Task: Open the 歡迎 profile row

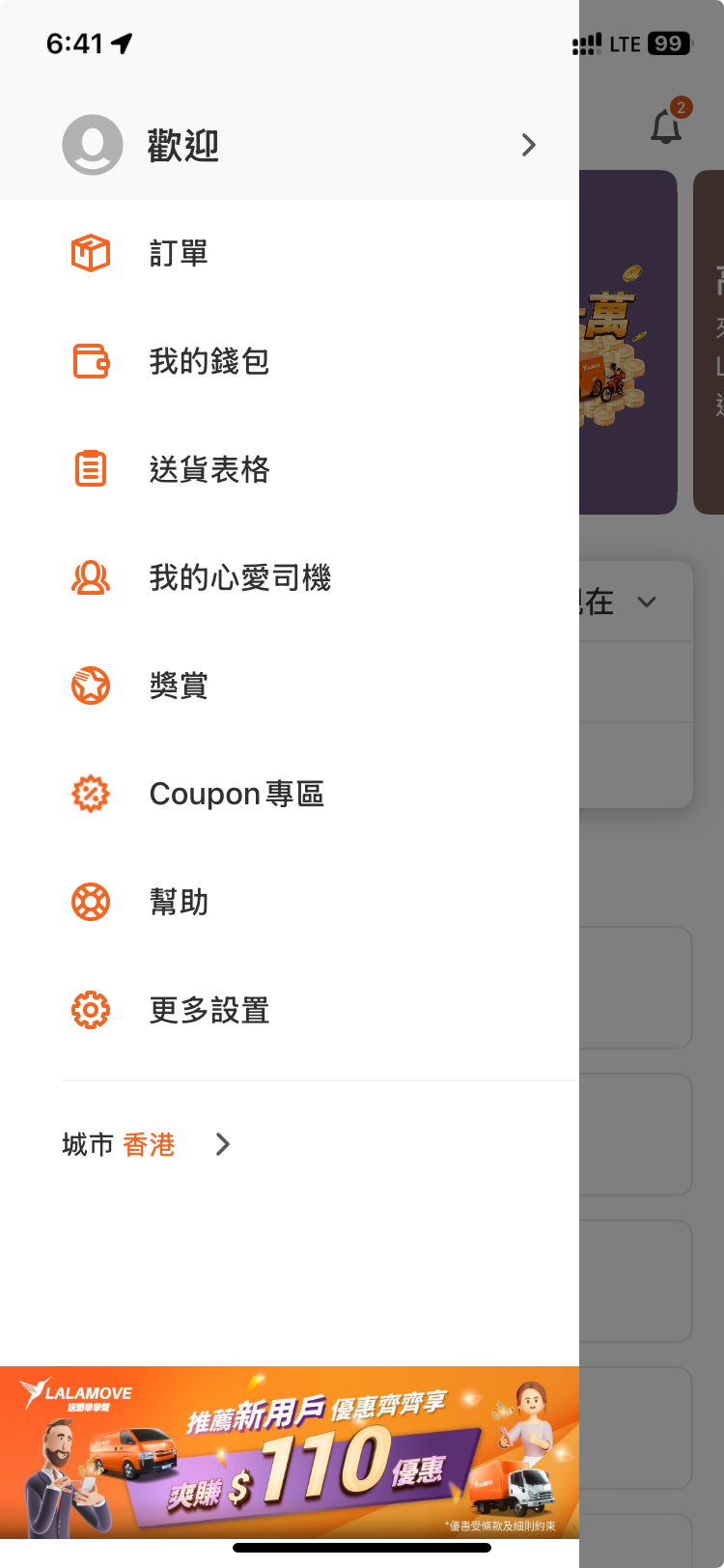Action: 290,145
